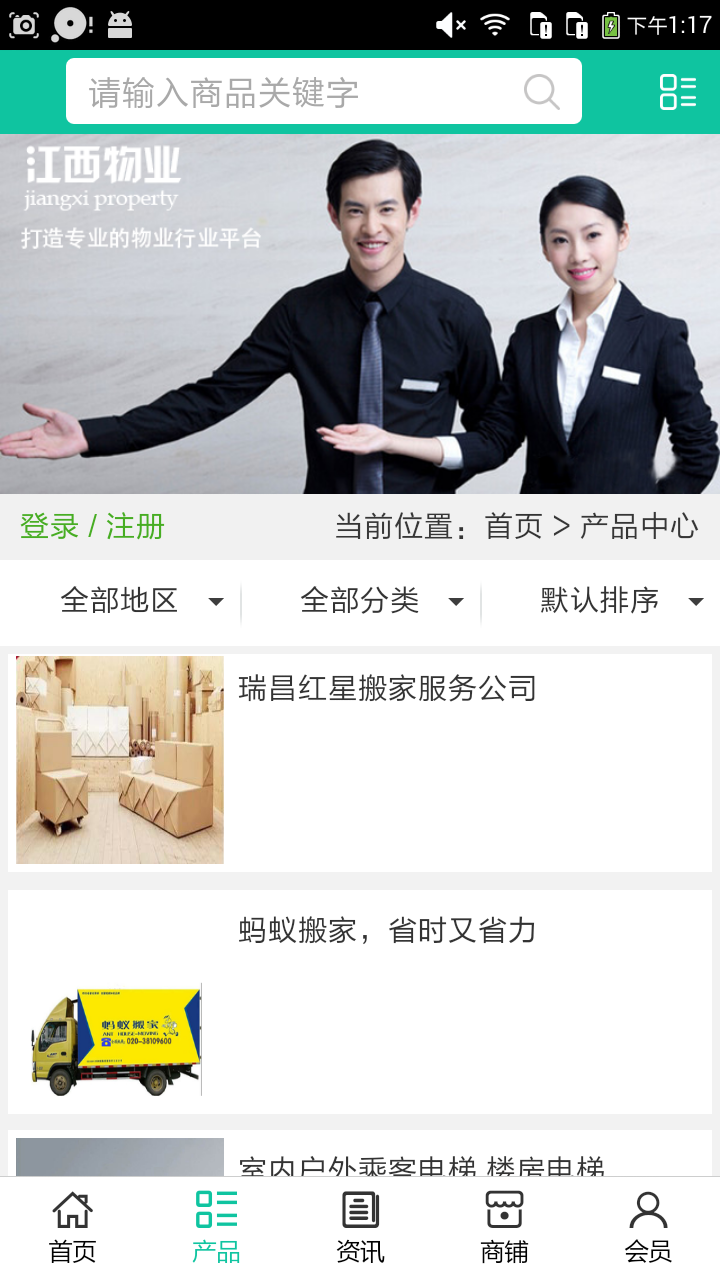View the 蚂蚁搬家，省时又省力 product
The width and height of the screenshot is (720, 1280).
pos(387,931)
